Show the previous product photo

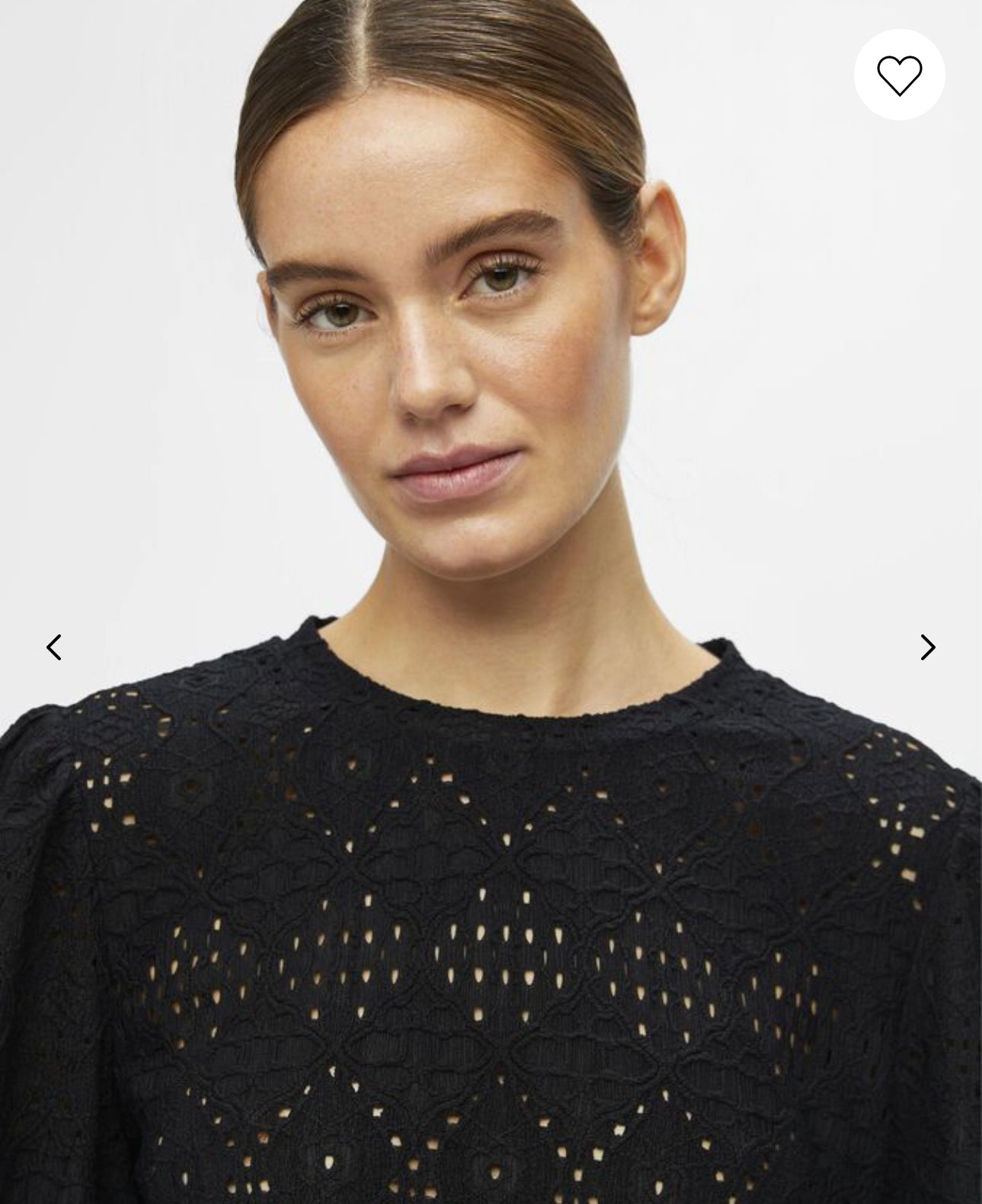pyautogui.click(x=53, y=647)
